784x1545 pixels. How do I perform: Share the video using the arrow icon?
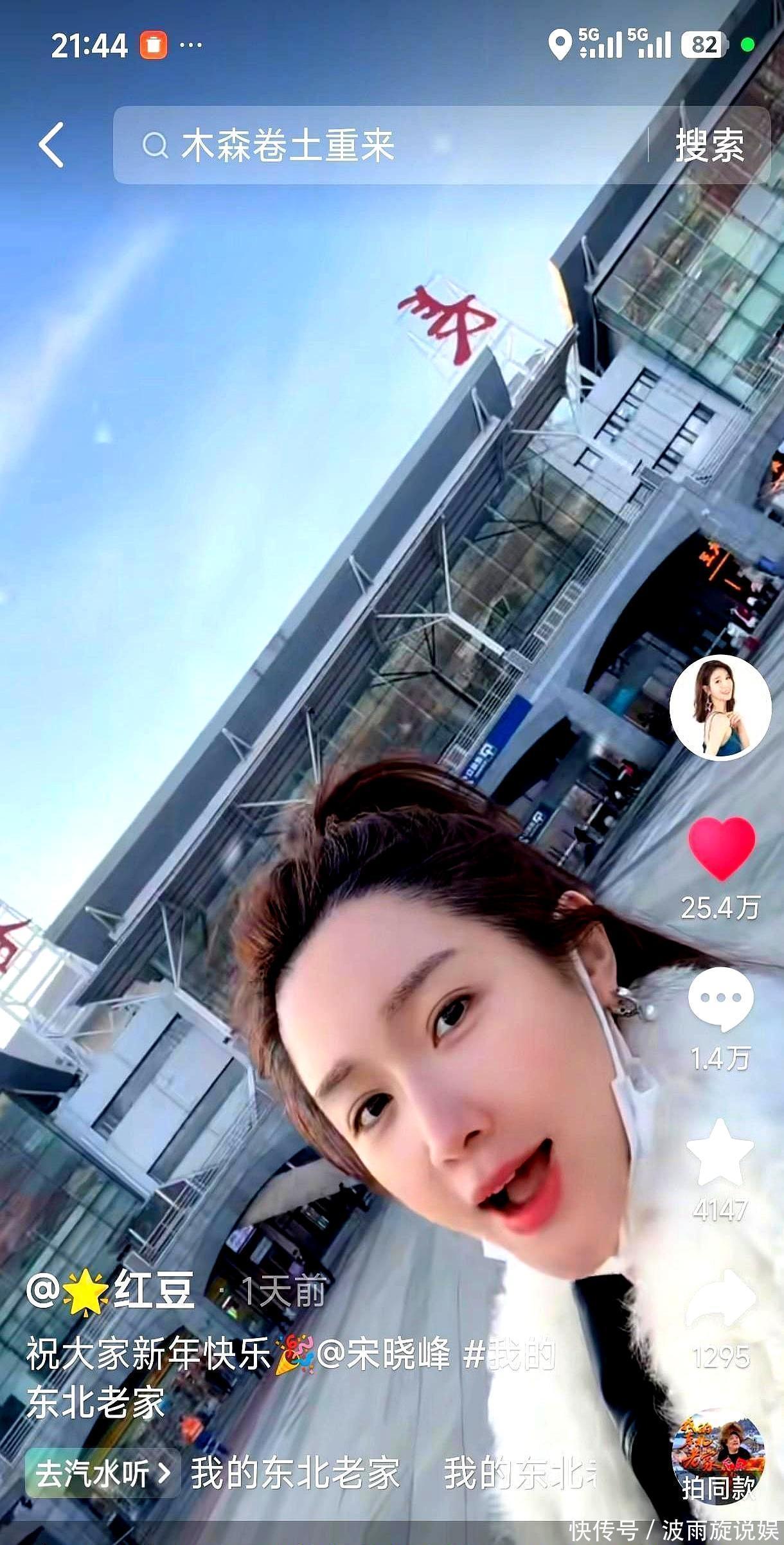(720, 1299)
